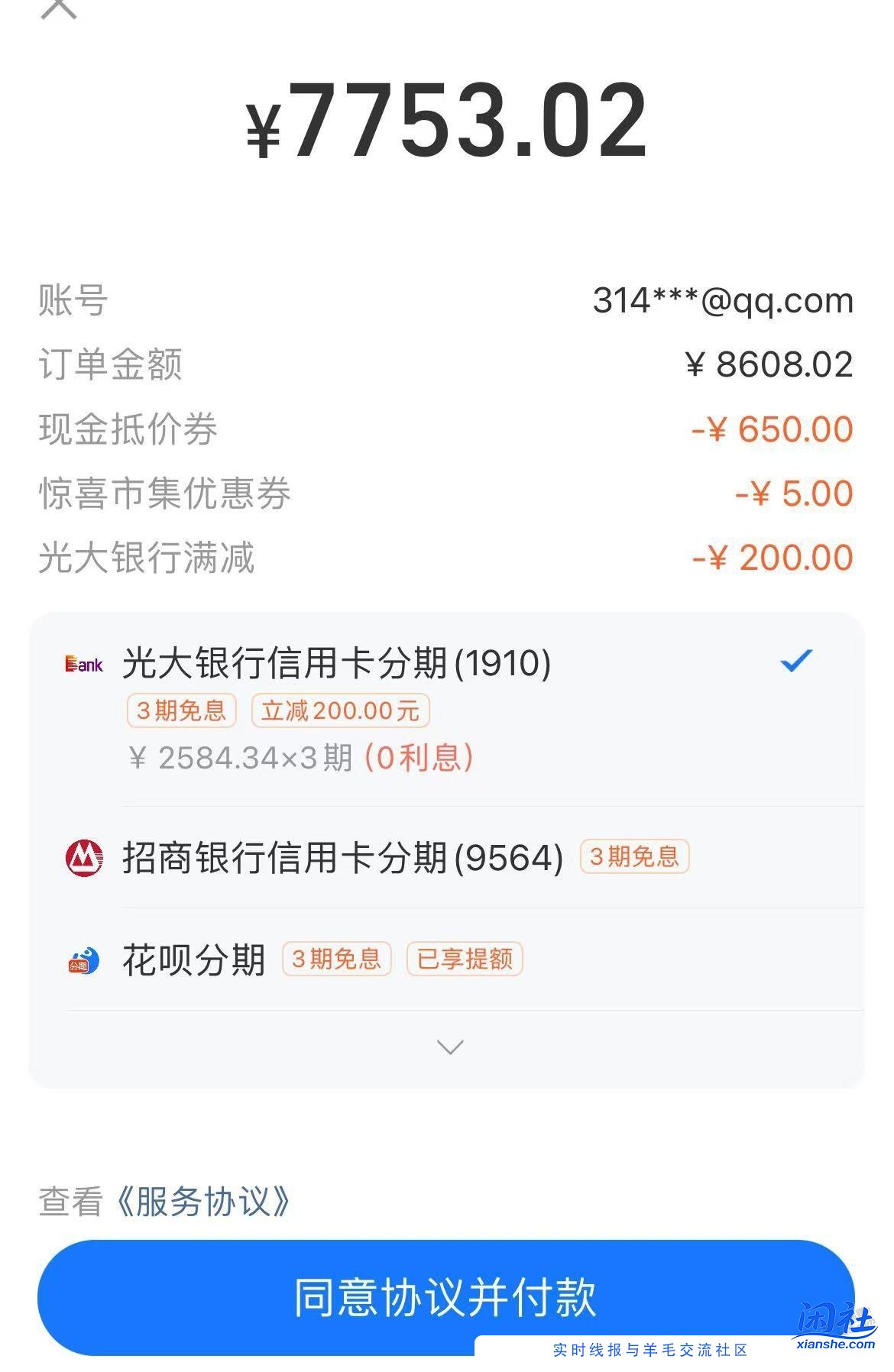Click the 花呗分期 blue icon
This screenshot has width=894, height=1372.
(x=83, y=961)
